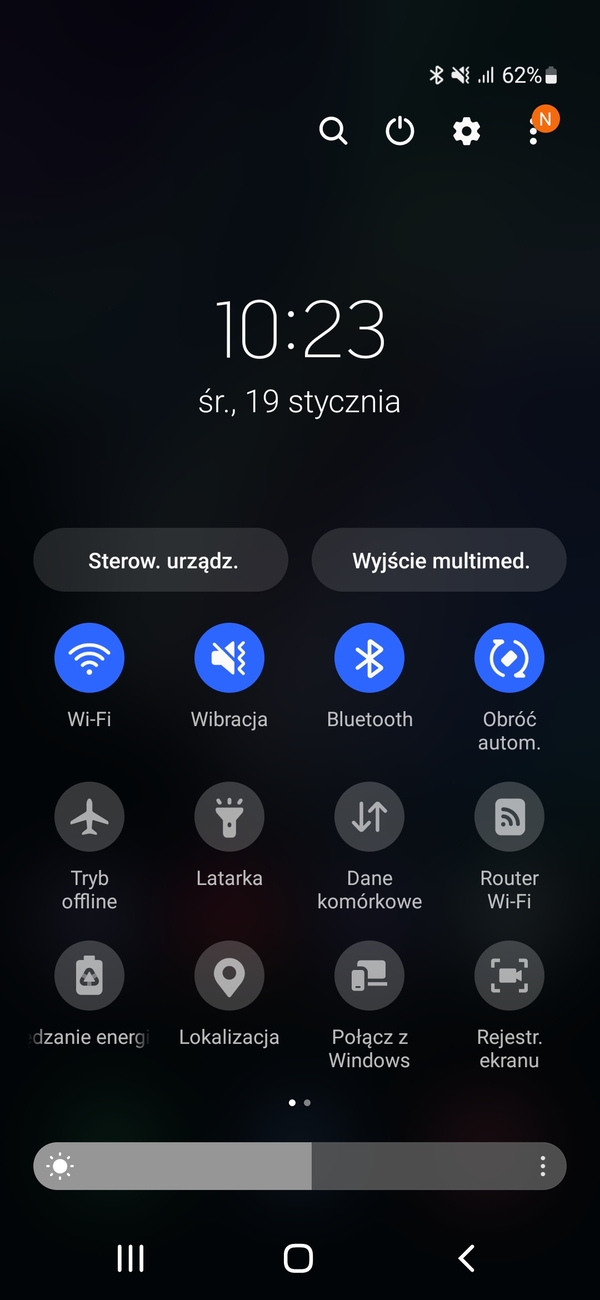Open the power menu

coord(400,131)
